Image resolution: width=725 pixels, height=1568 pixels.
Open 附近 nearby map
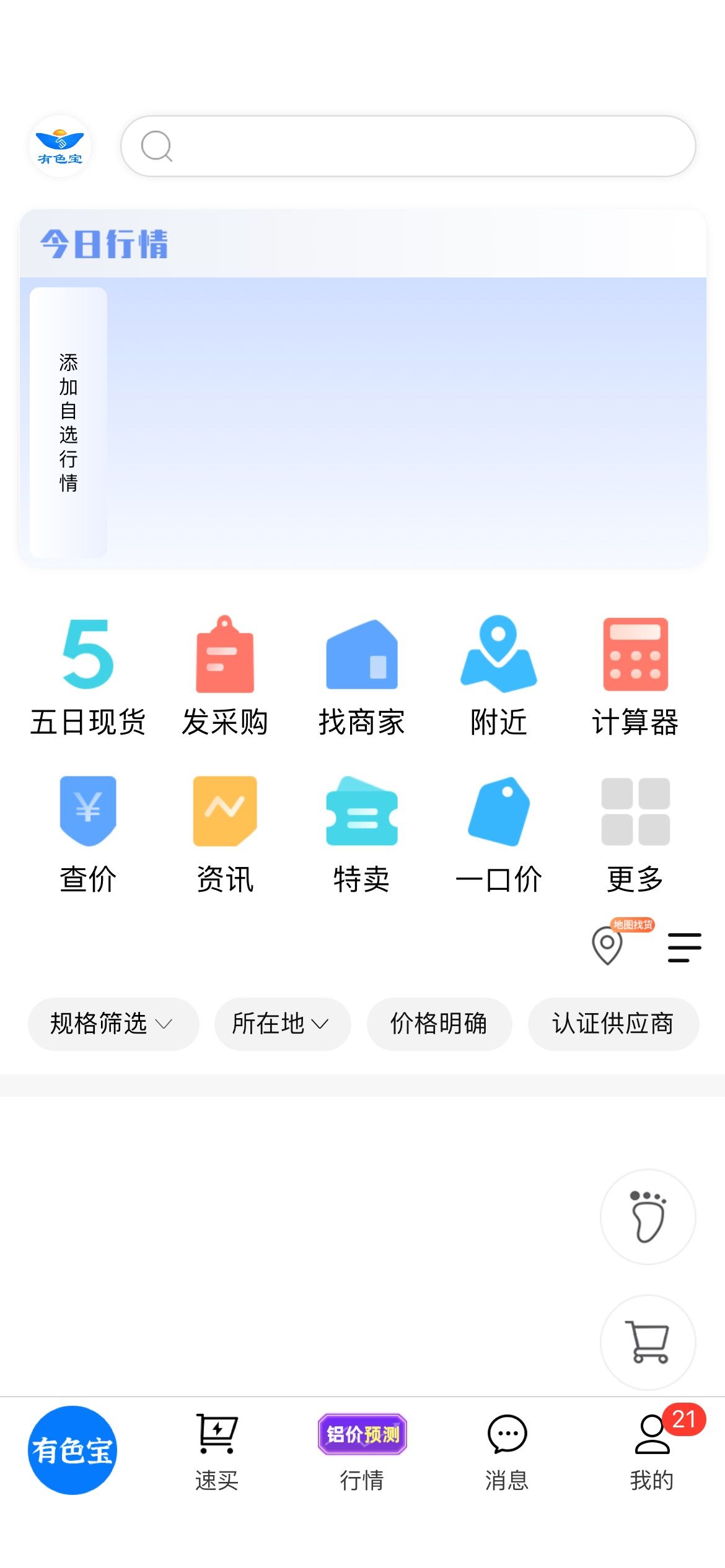pyautogui.click(x=499, y=676)
